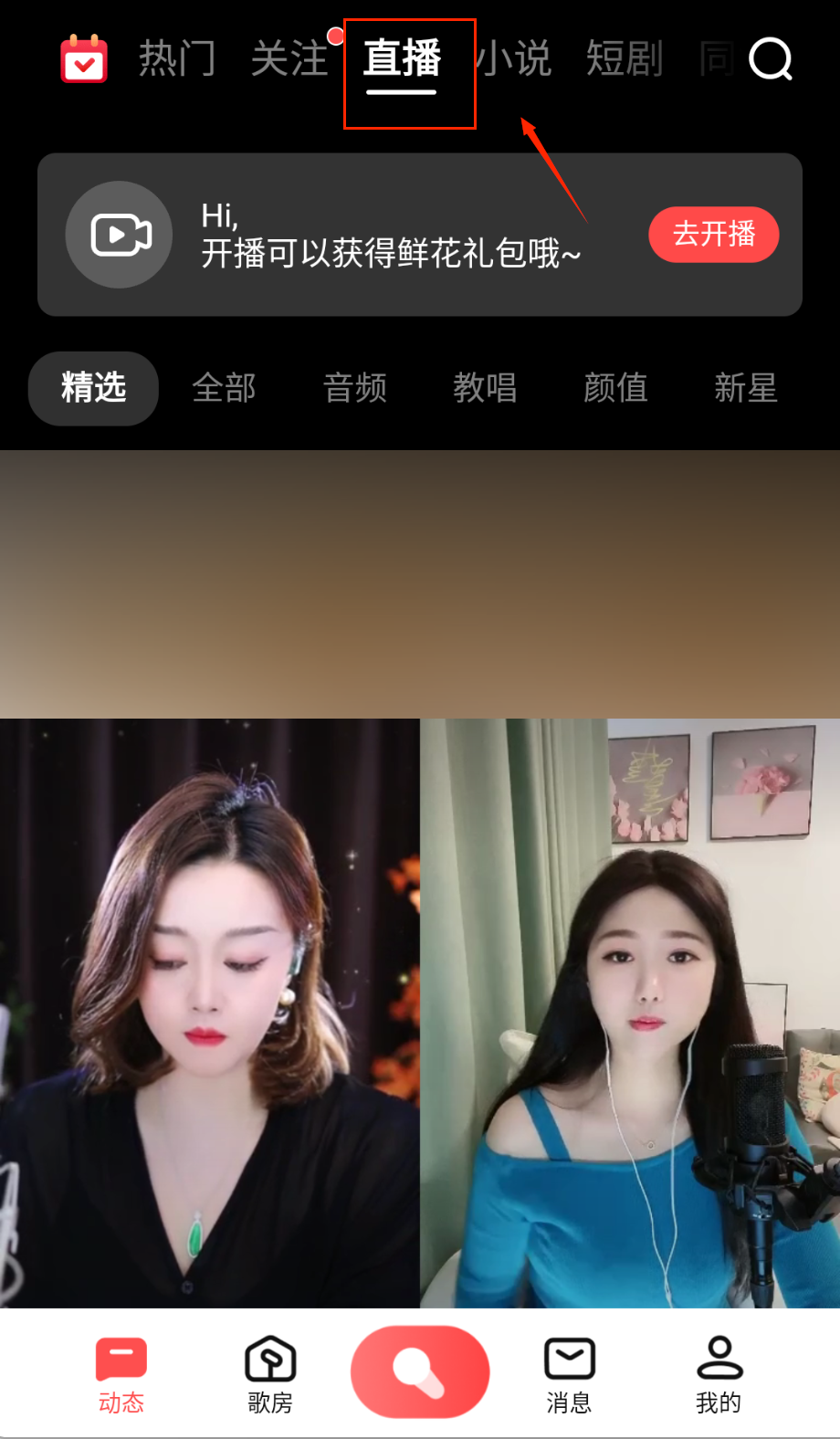Open the live stream of the woman in blue

pyautogui.click(x=630, y=1014)
